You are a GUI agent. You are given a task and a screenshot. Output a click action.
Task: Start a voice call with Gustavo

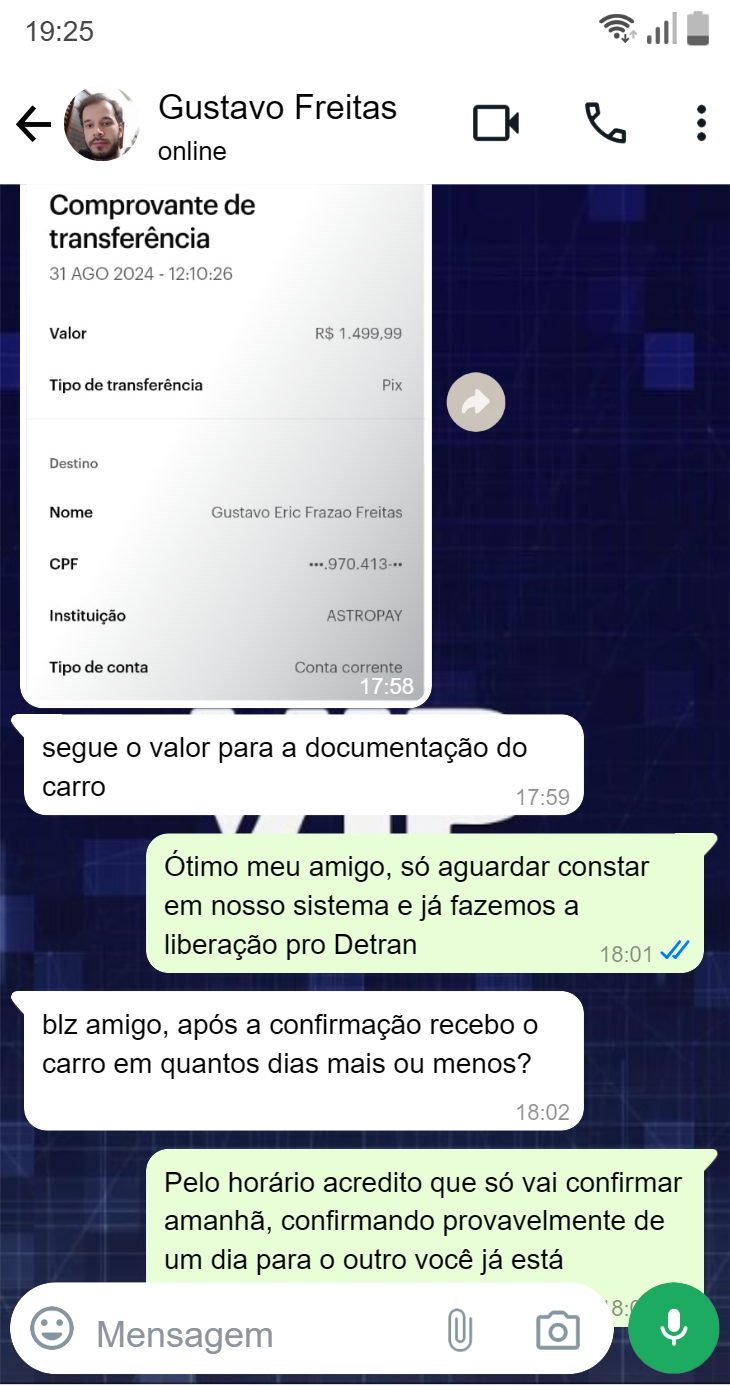[x=605, y=124]
